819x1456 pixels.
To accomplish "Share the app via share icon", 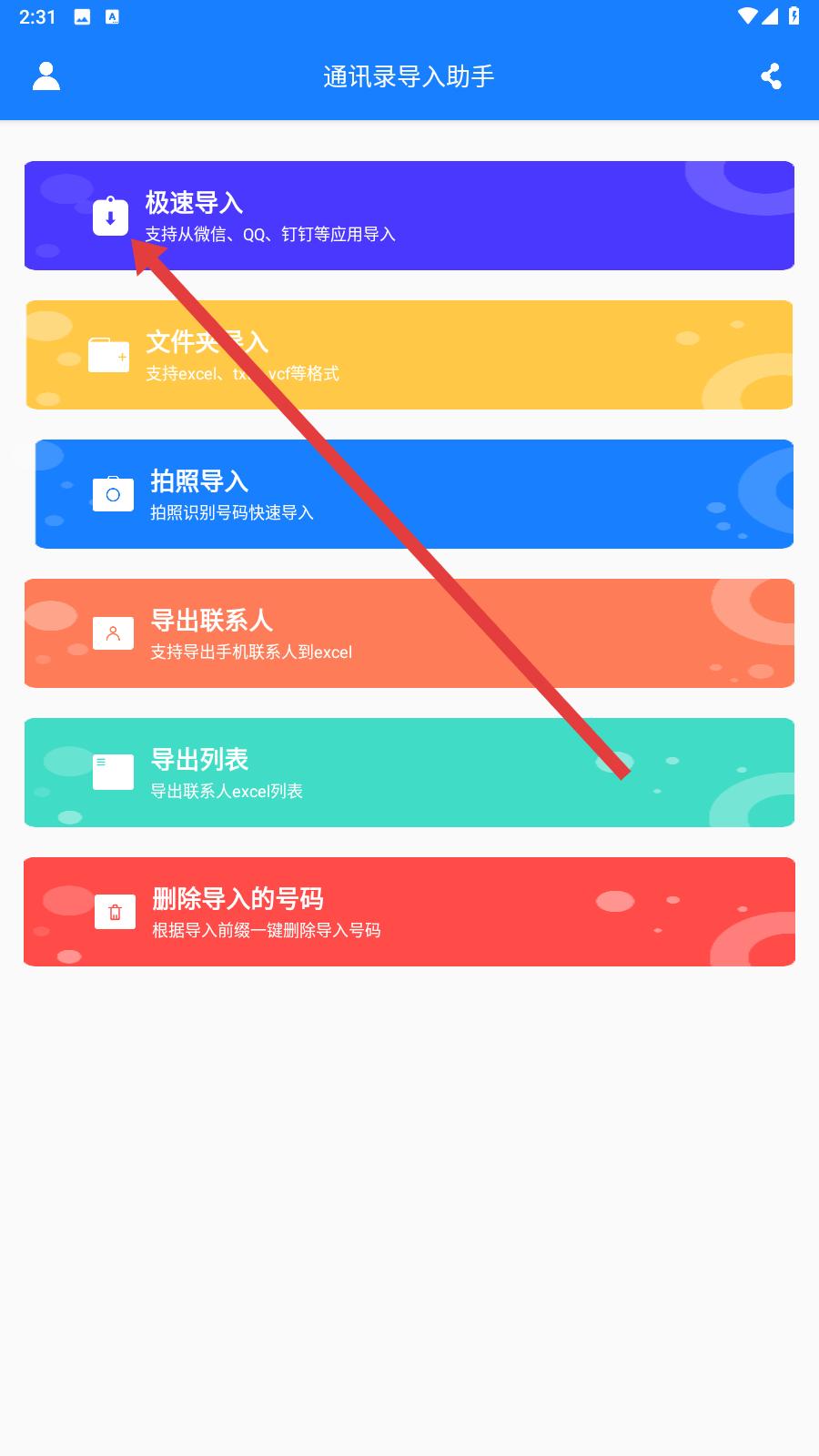I will pos(771,76).
